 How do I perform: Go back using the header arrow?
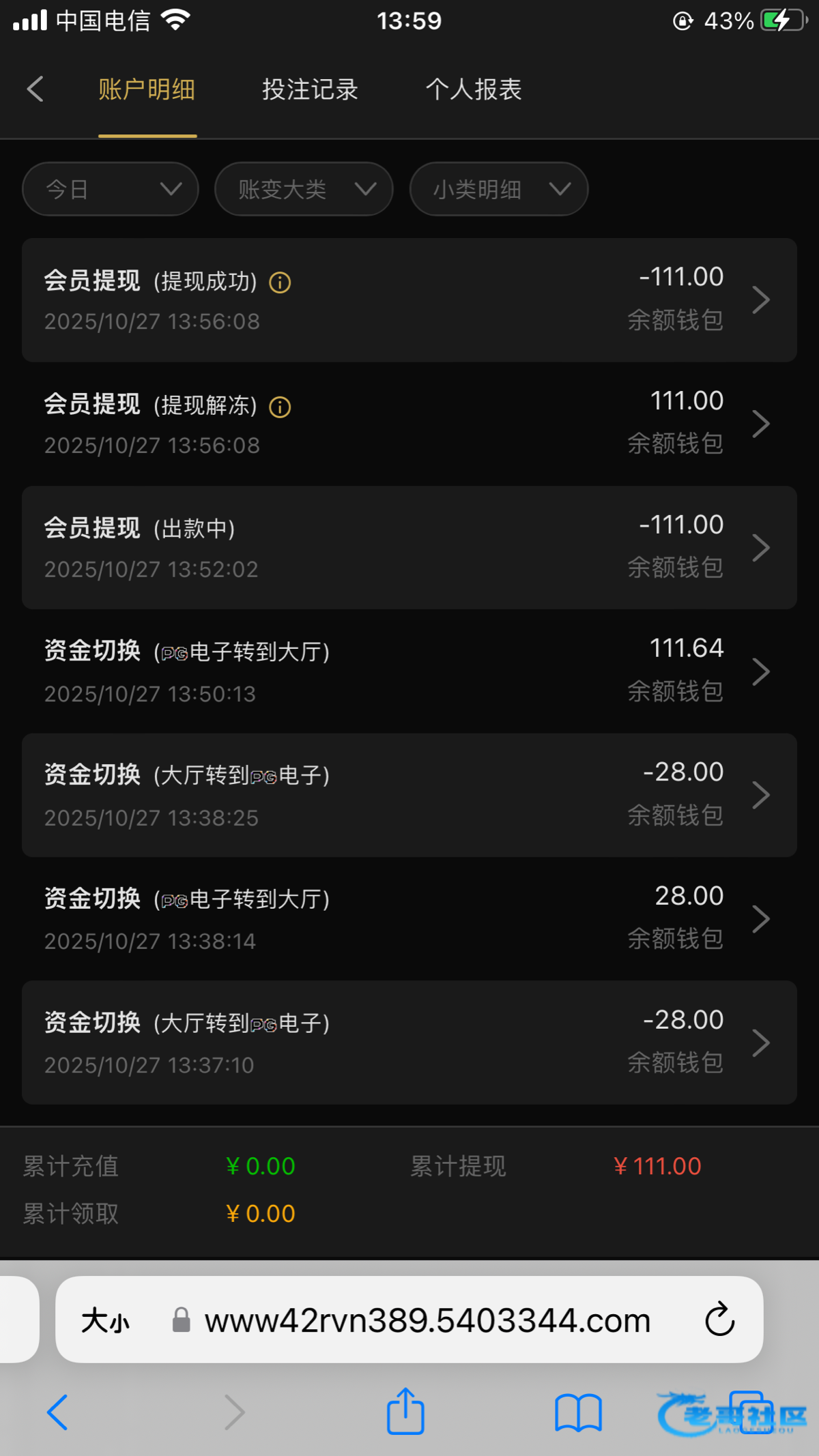pyautogui.click(x=35, y=89)
